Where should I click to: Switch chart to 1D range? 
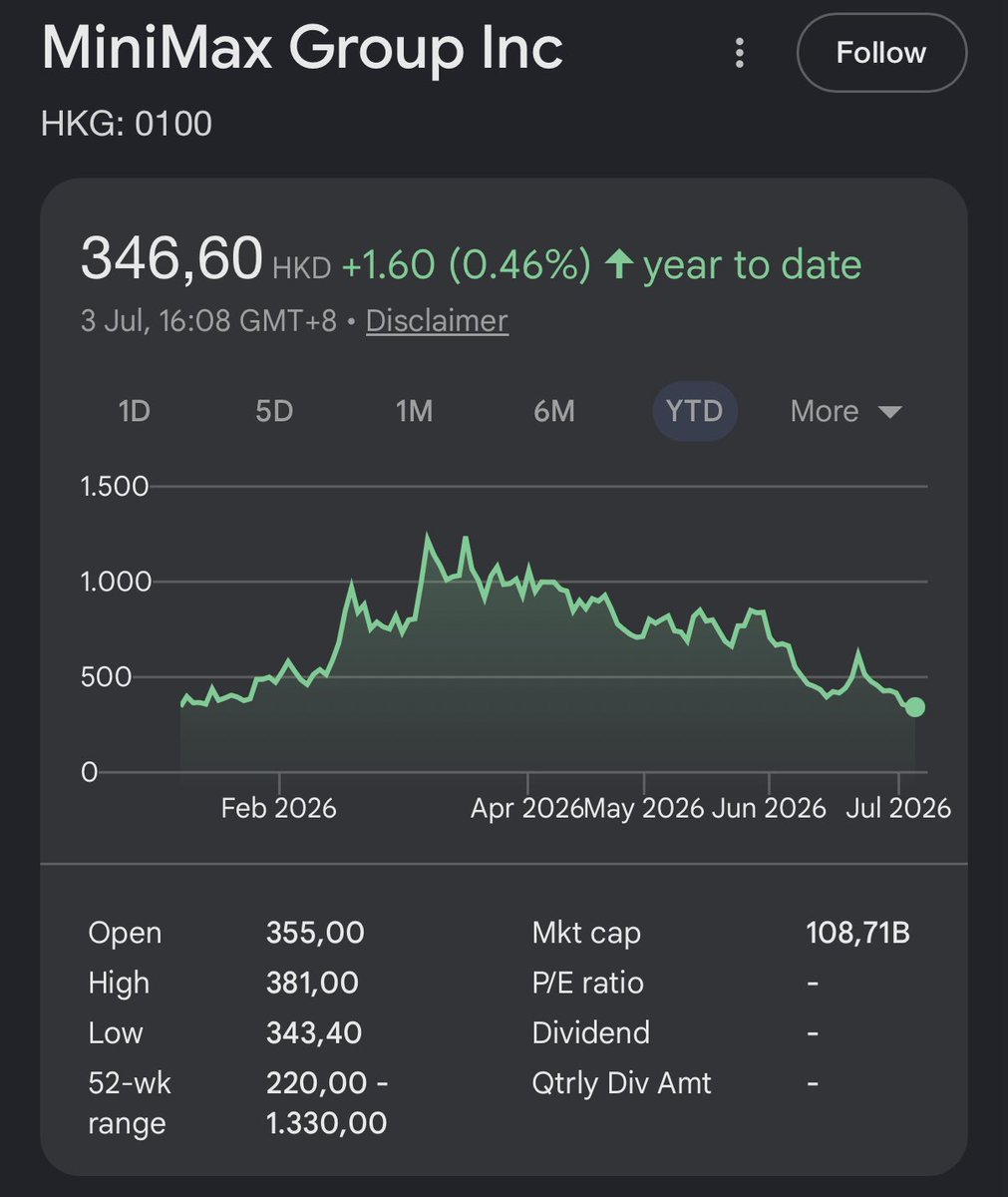click(134, 411)
